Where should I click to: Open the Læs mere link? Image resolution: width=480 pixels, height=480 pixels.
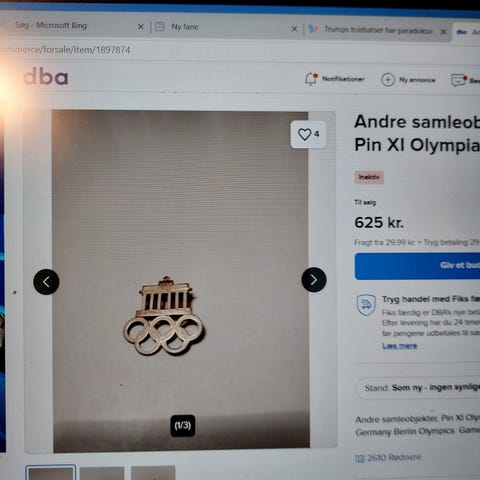click(x=399, y=346)
